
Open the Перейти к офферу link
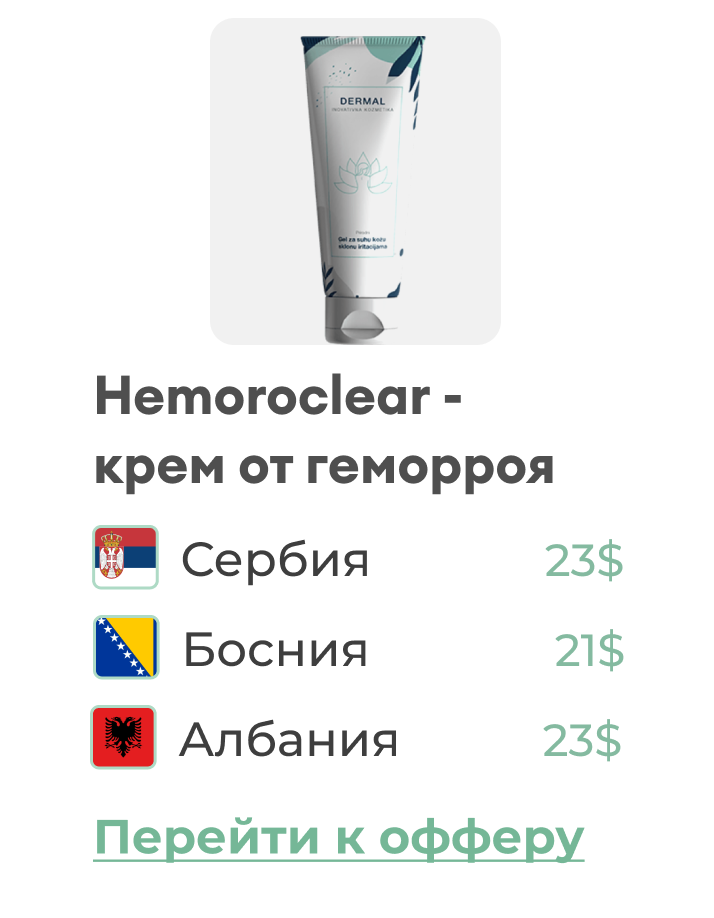(x=339, y=837)
